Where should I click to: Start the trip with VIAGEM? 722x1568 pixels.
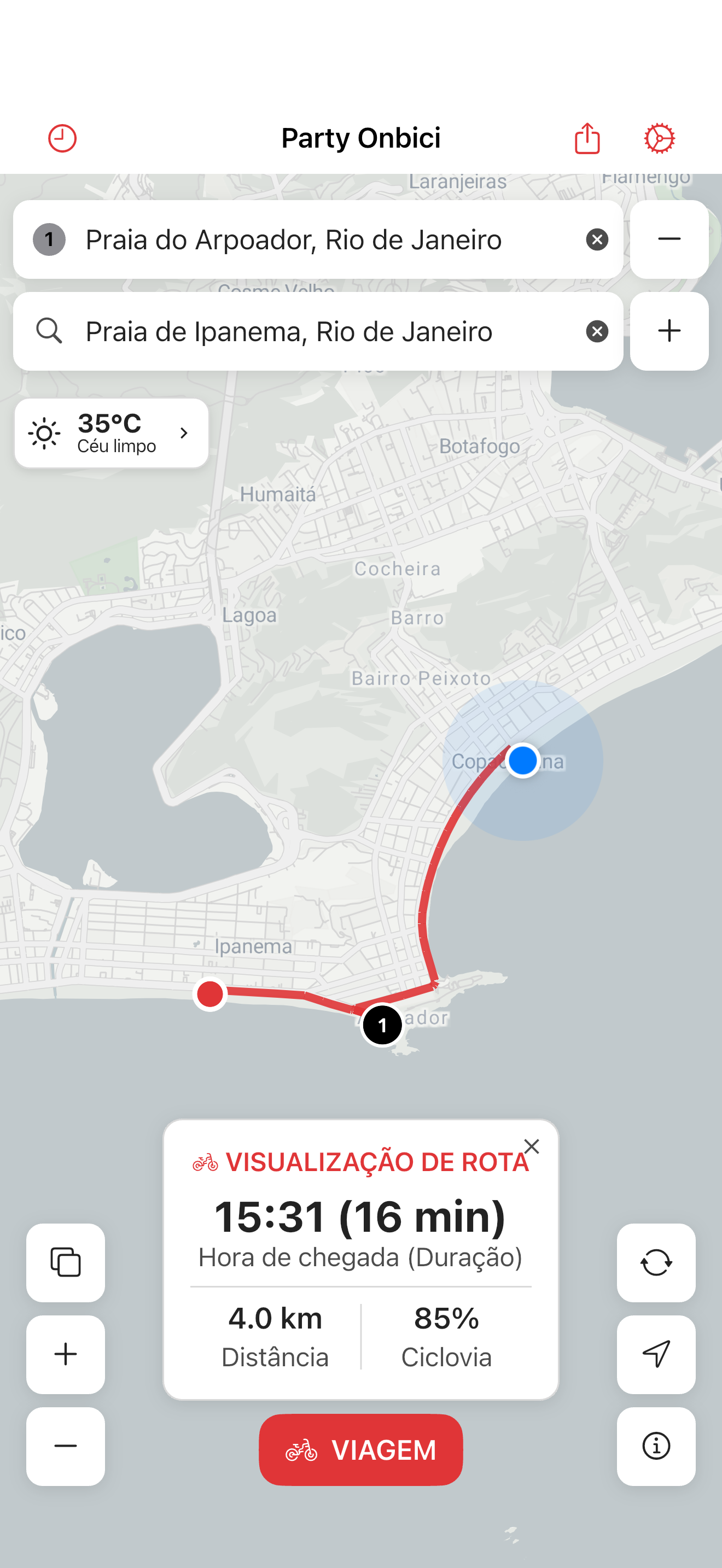point(360,1449)
